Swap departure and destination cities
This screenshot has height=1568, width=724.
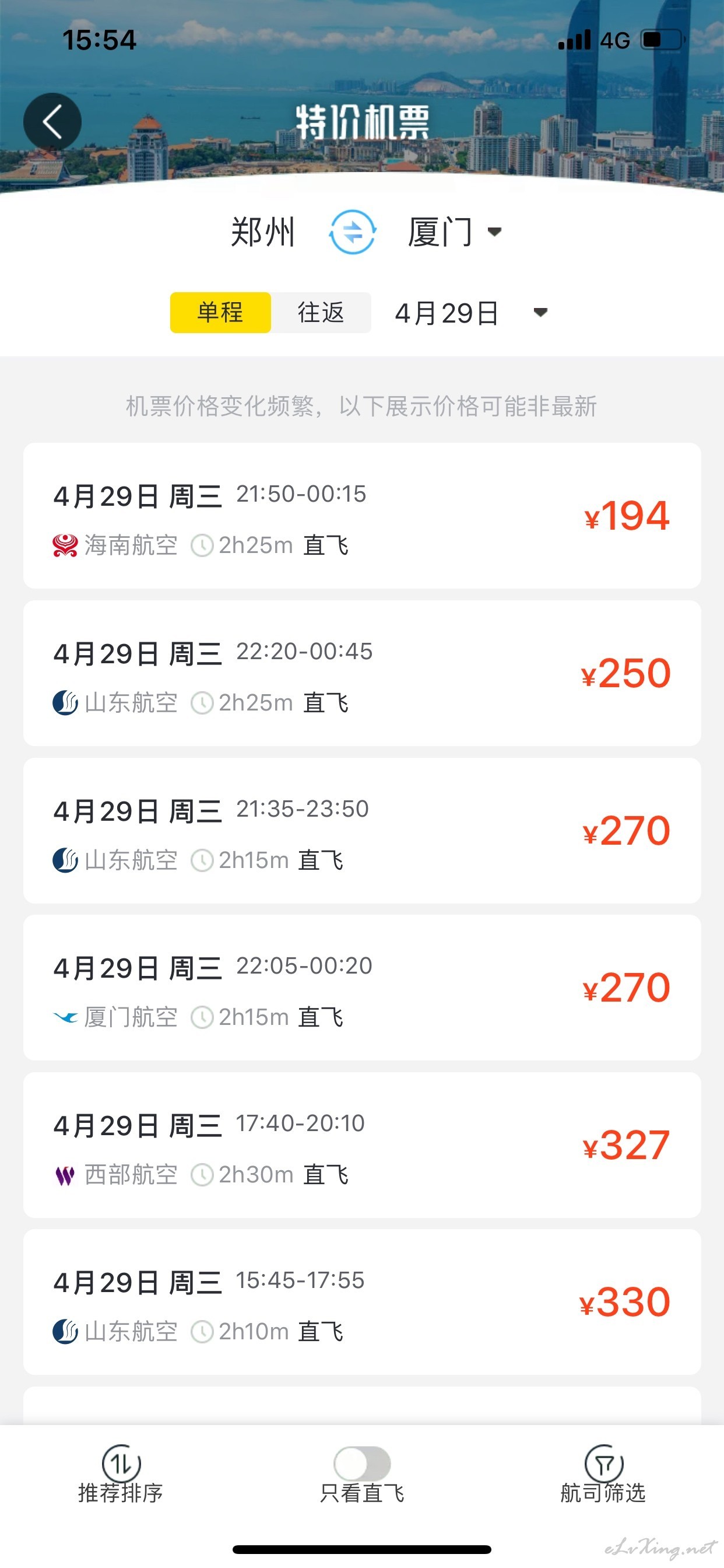[352, 232]
